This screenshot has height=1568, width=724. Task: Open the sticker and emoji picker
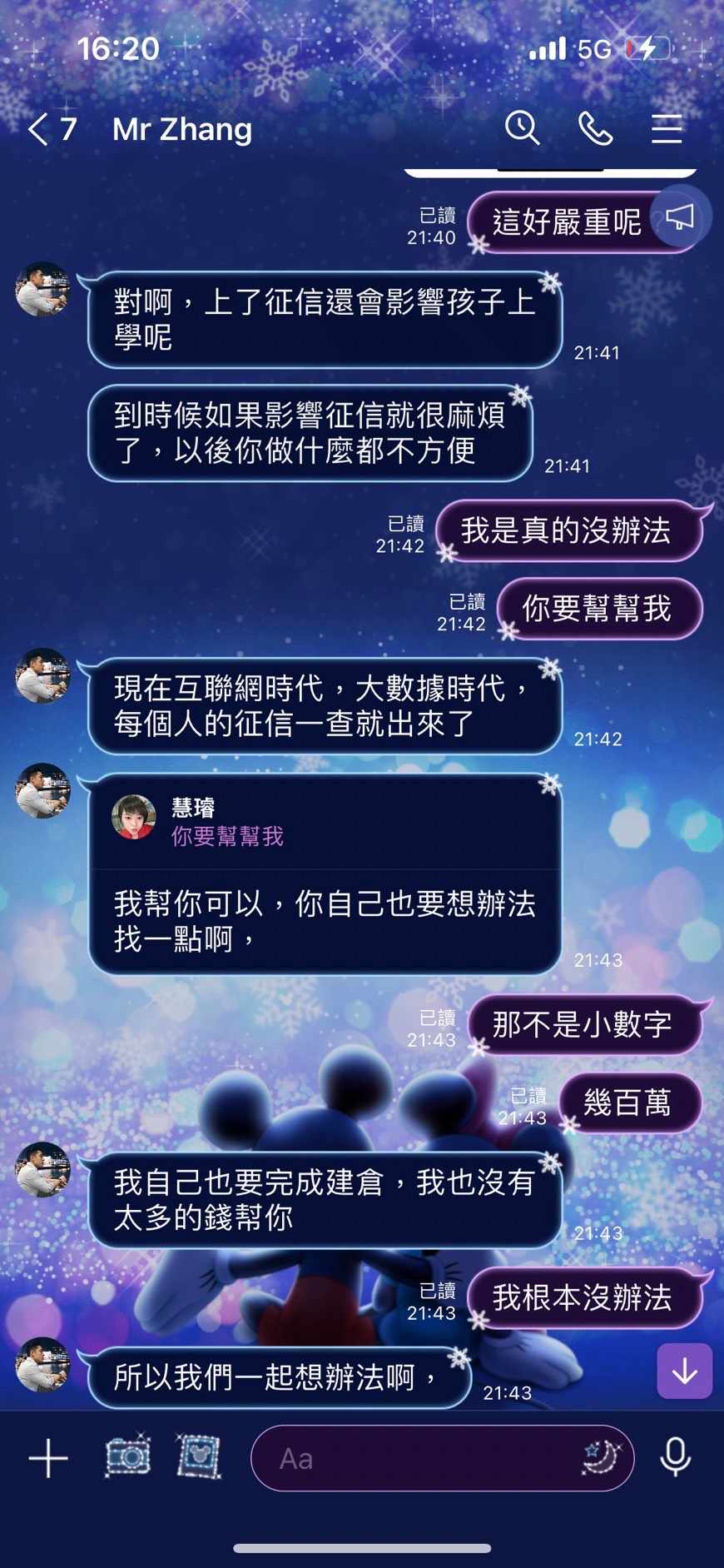pyautogui.click(x=601, y=1457)
